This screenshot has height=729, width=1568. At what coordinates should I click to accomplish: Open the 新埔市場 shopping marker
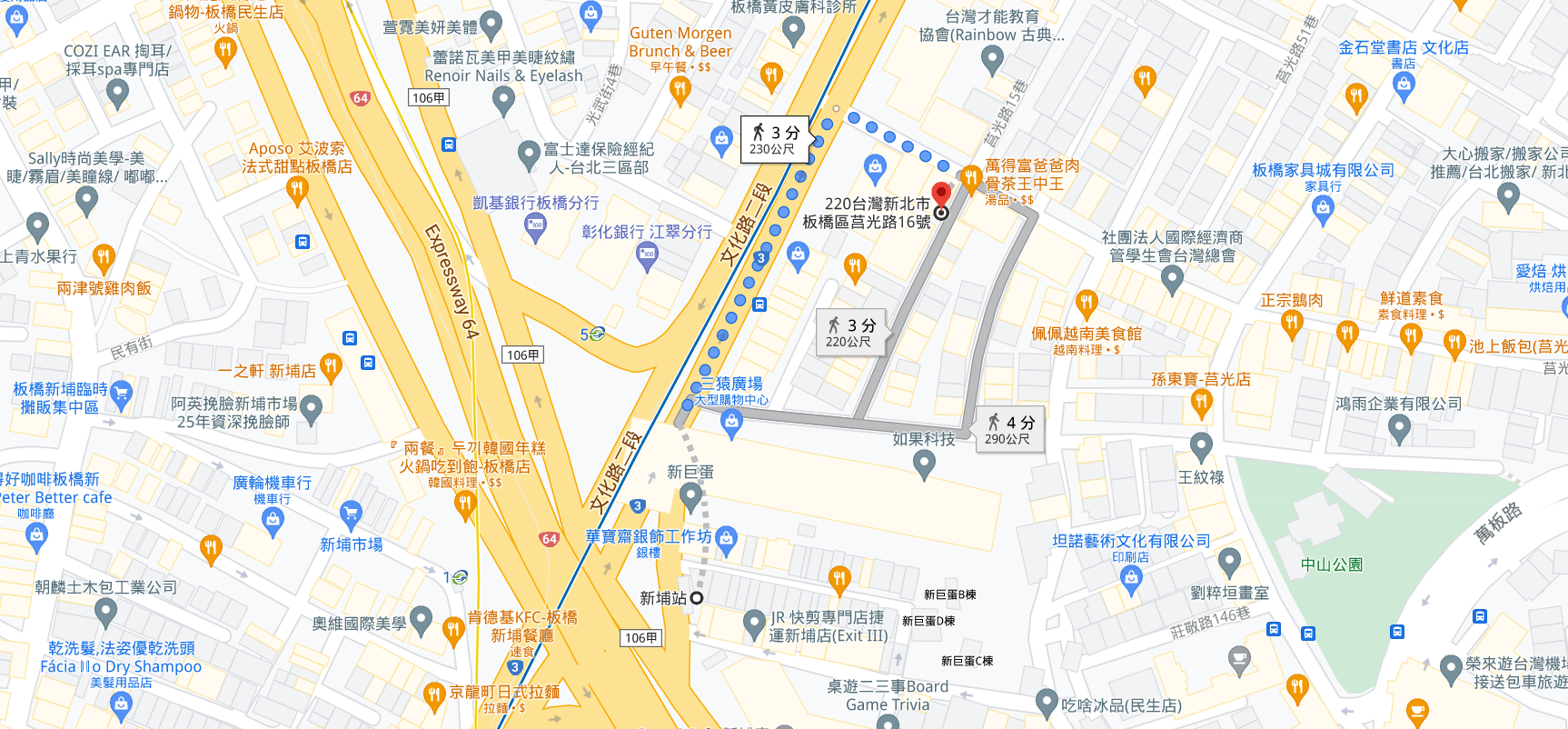(351, 515)
